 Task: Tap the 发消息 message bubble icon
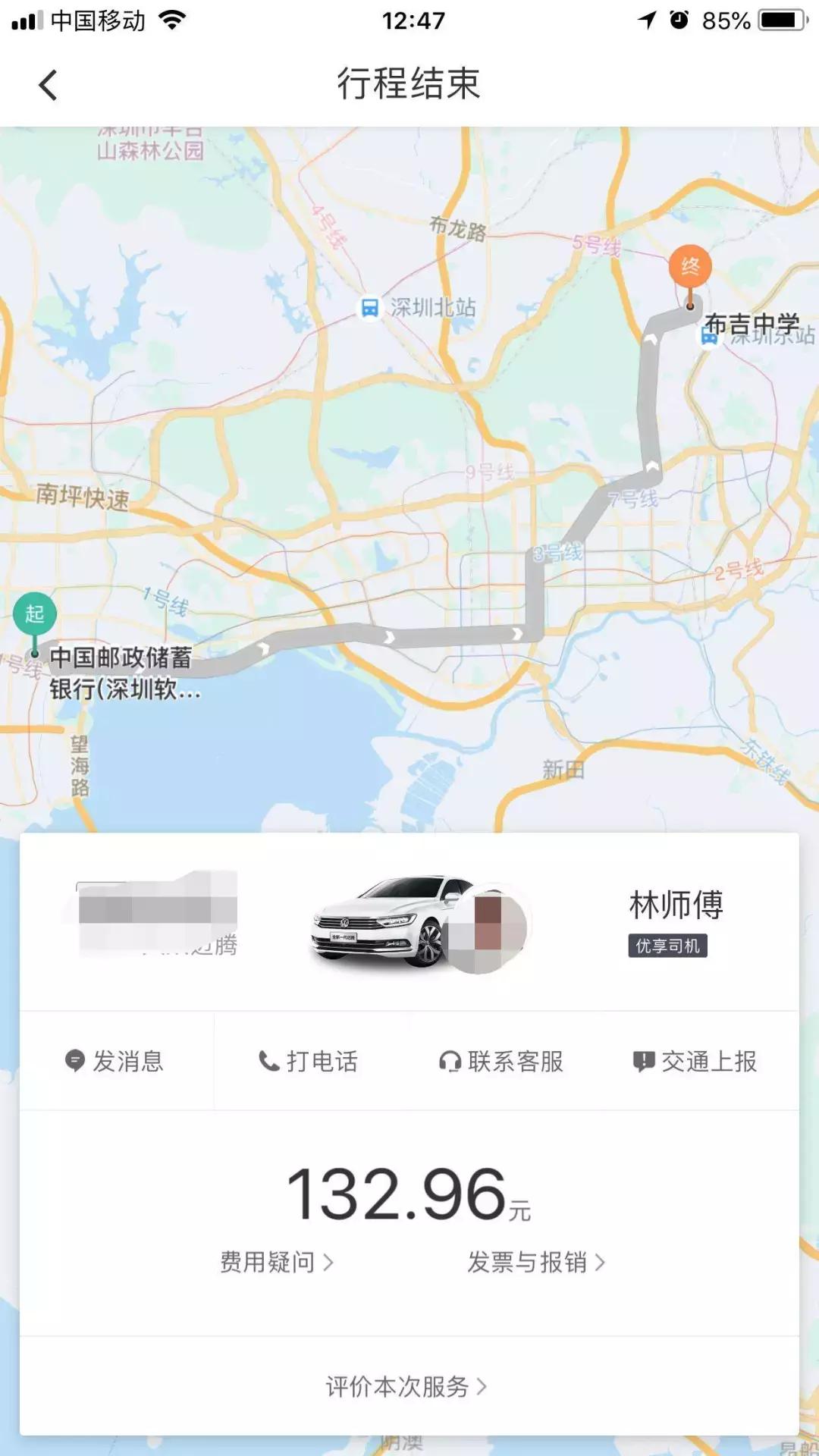pyautogui.click(x=73, y=1062)
